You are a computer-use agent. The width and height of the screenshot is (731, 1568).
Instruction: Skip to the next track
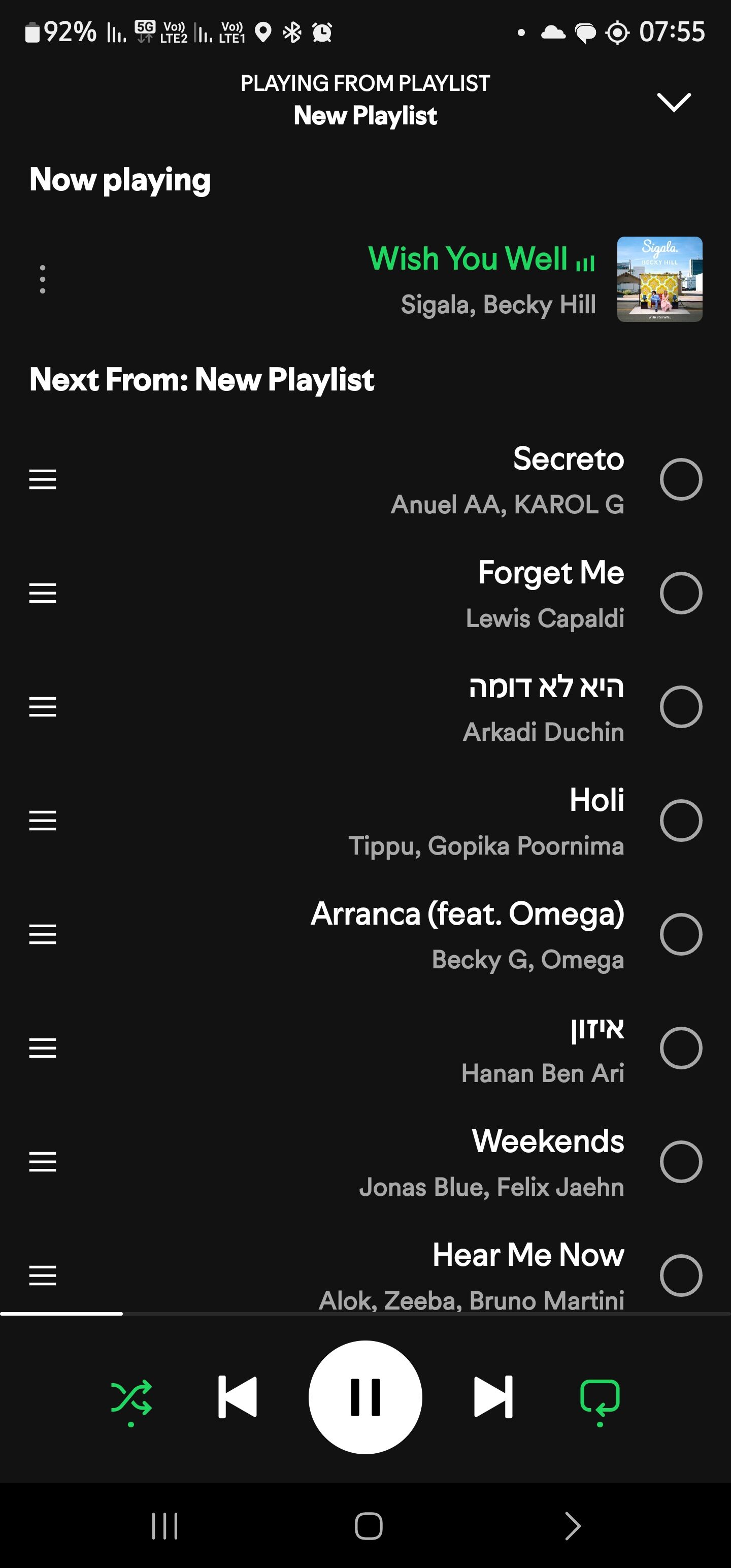[x=493, y=1397]
